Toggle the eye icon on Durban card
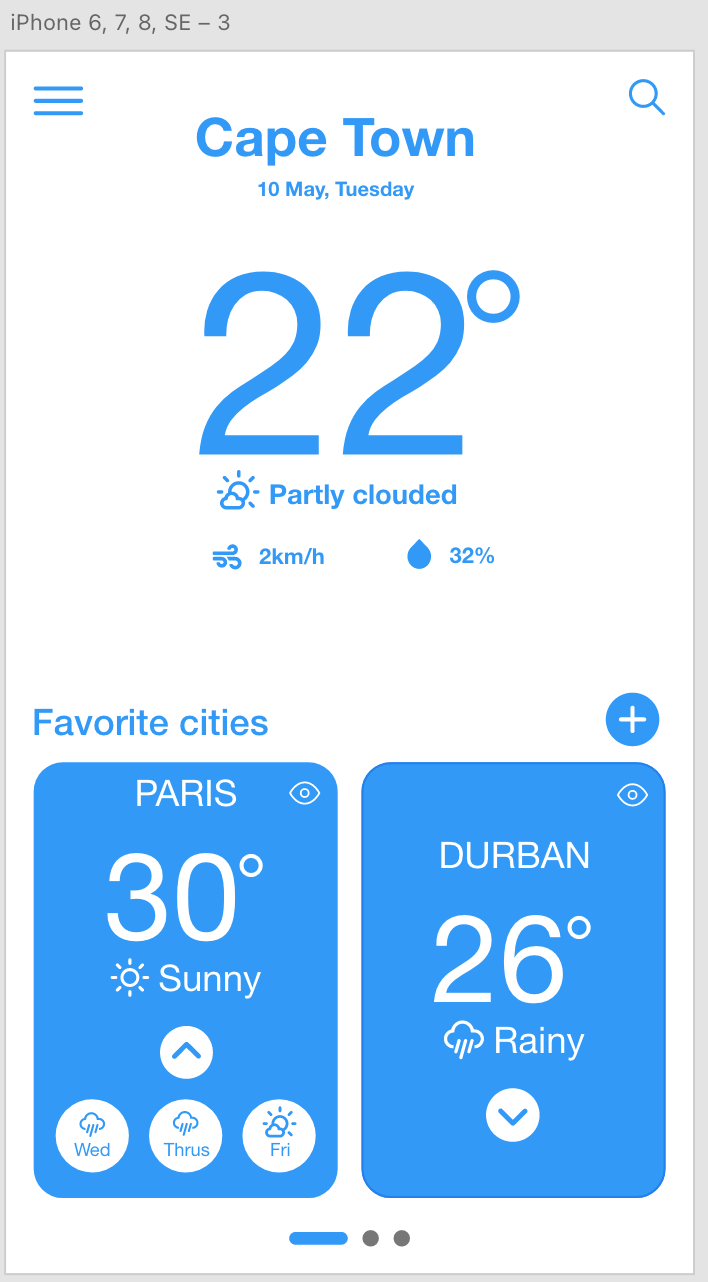Image resolution: width=708 pixels, height=1282 pixels. [x=632, y=795]
